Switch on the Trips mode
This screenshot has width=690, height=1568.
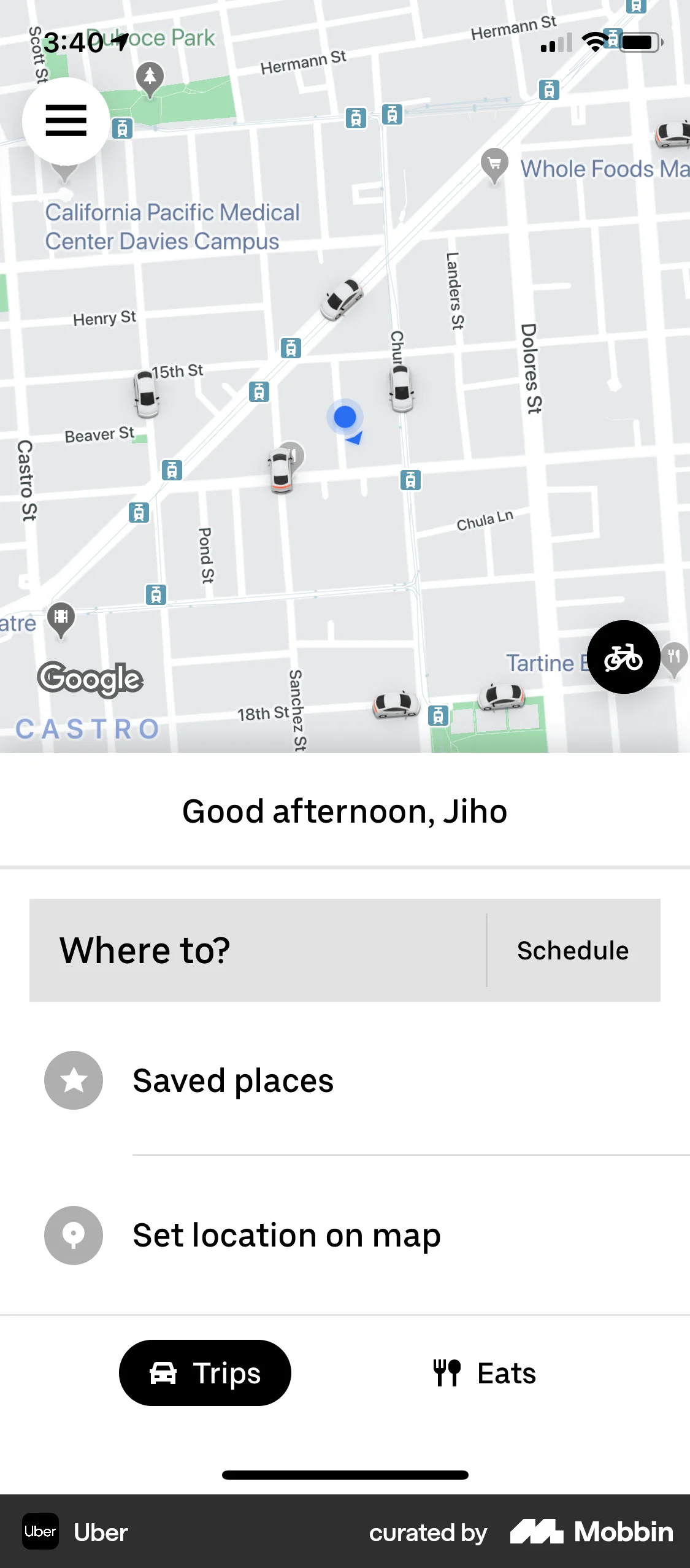(205, 1373)
